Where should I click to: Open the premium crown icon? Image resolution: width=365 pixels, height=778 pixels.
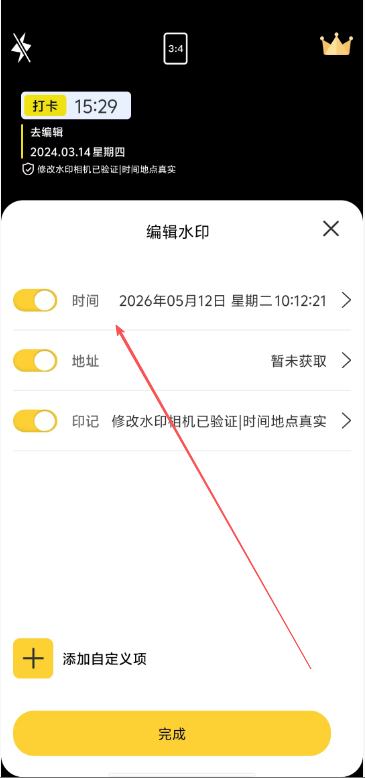[x=336, y=44]
